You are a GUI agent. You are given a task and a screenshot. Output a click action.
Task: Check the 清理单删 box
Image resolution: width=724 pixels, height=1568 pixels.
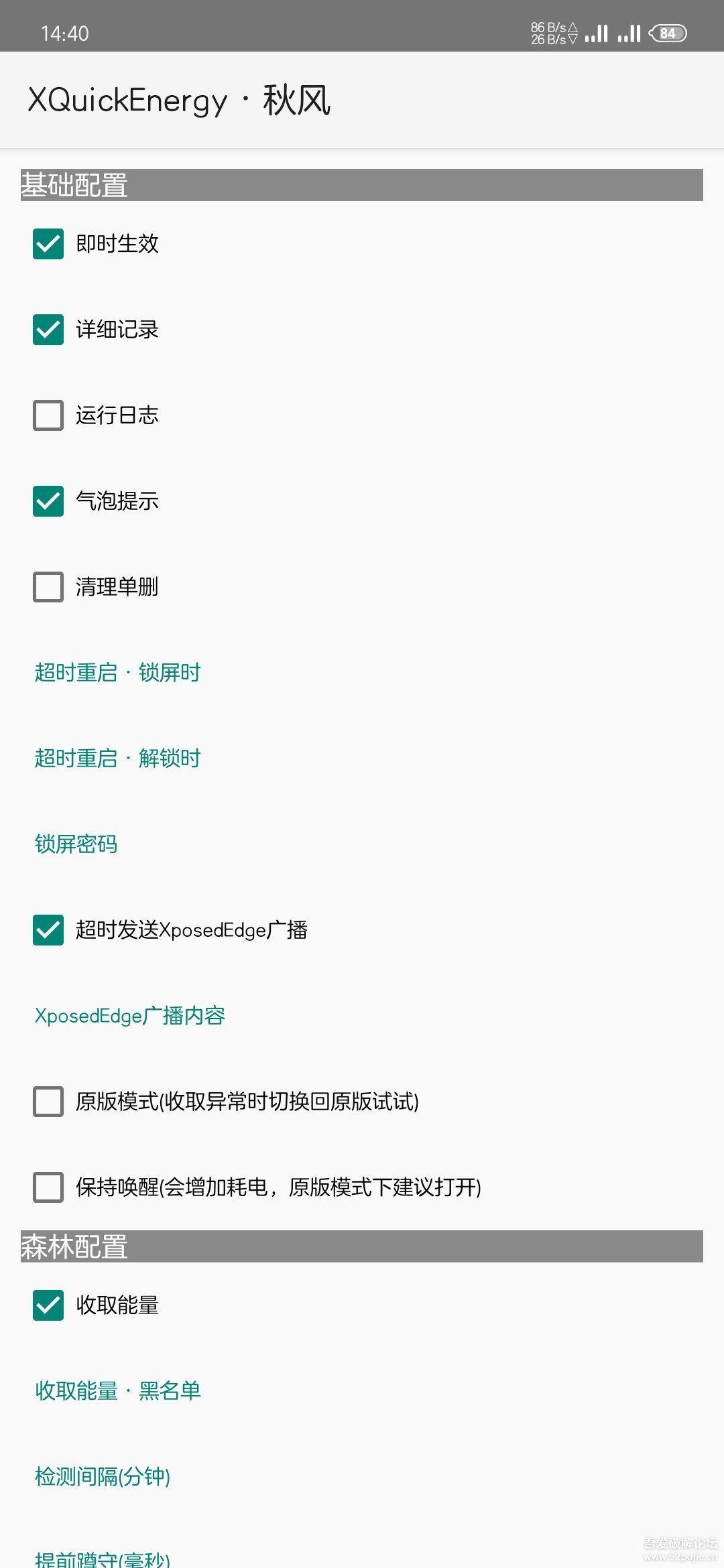tap(48, 587)
